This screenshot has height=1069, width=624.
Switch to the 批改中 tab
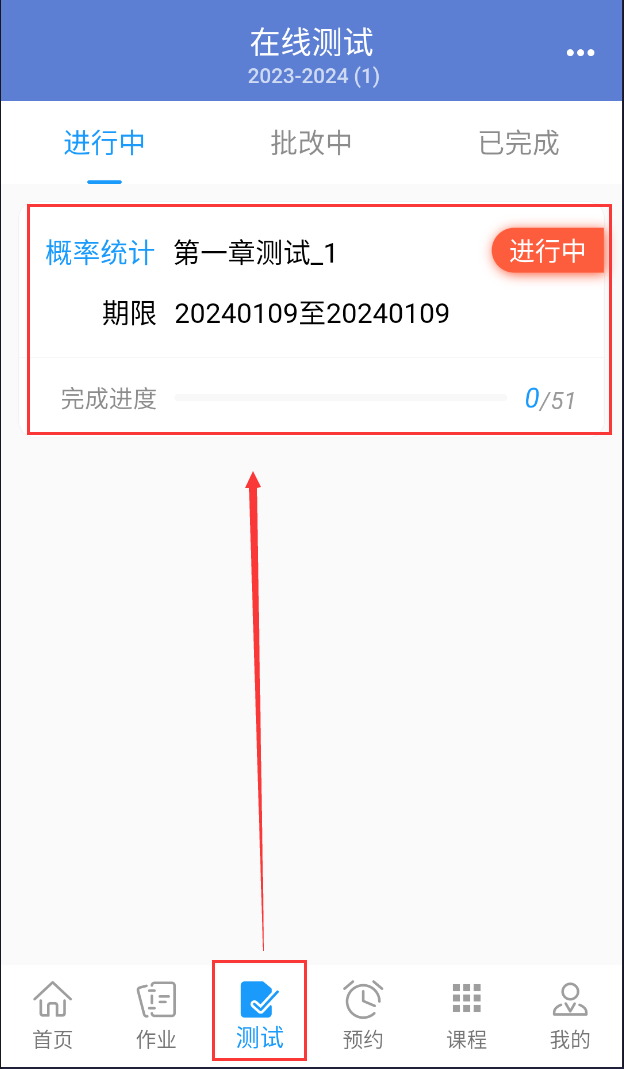(311, 143)
